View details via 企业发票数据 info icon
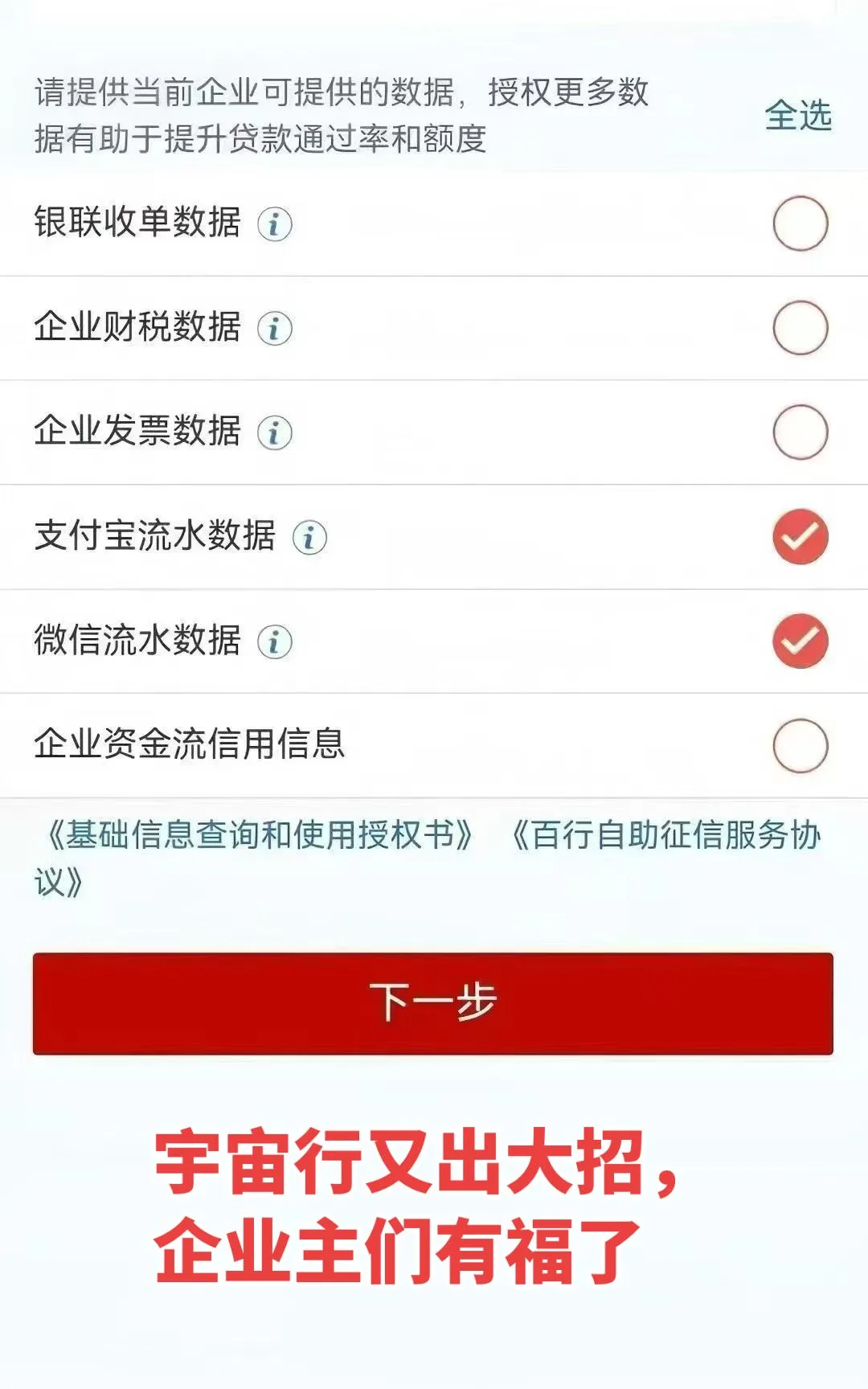The width and height of the screenshot is (868, 1389). (276, 431)
